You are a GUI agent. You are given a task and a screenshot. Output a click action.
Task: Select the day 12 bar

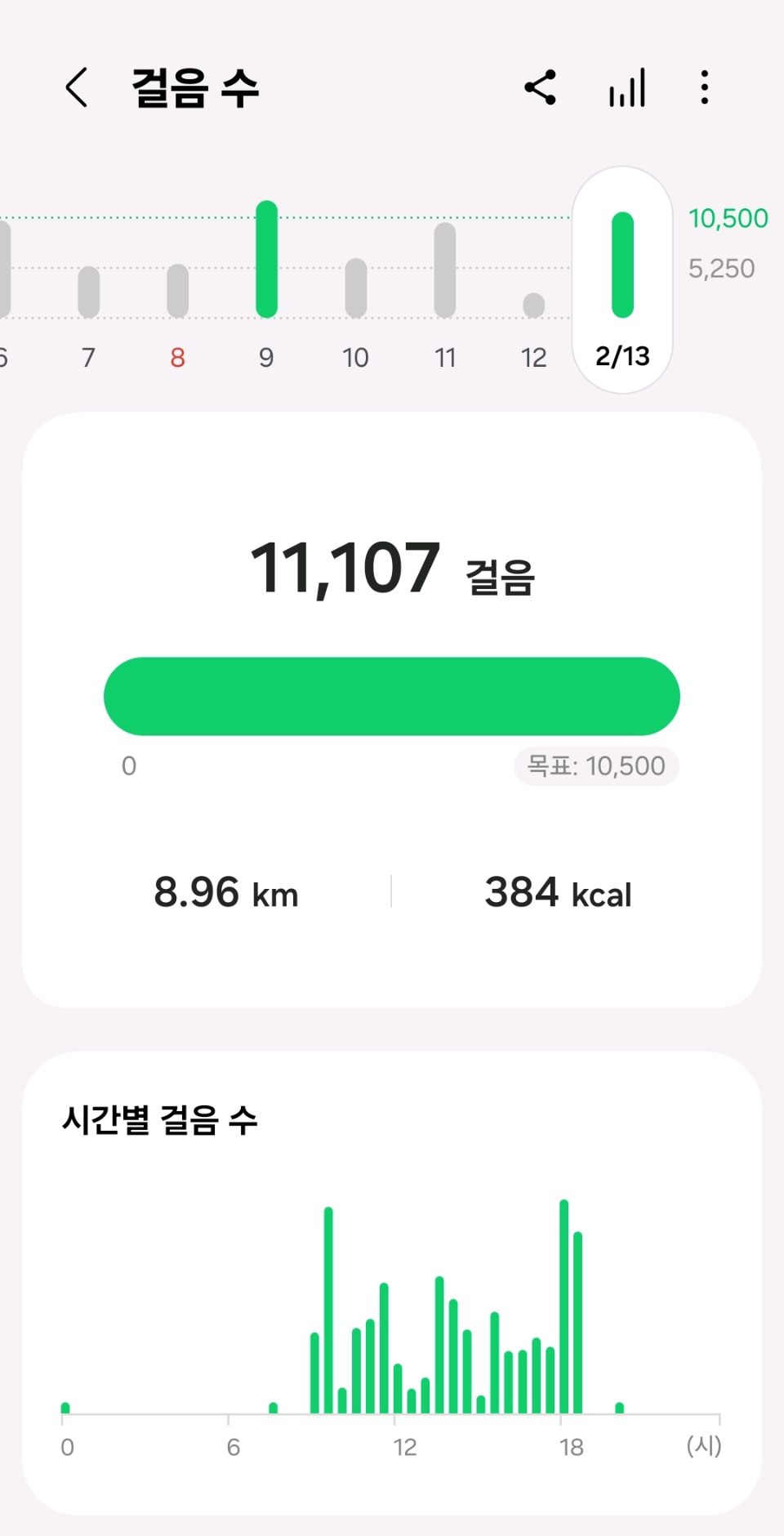[533, 305]
